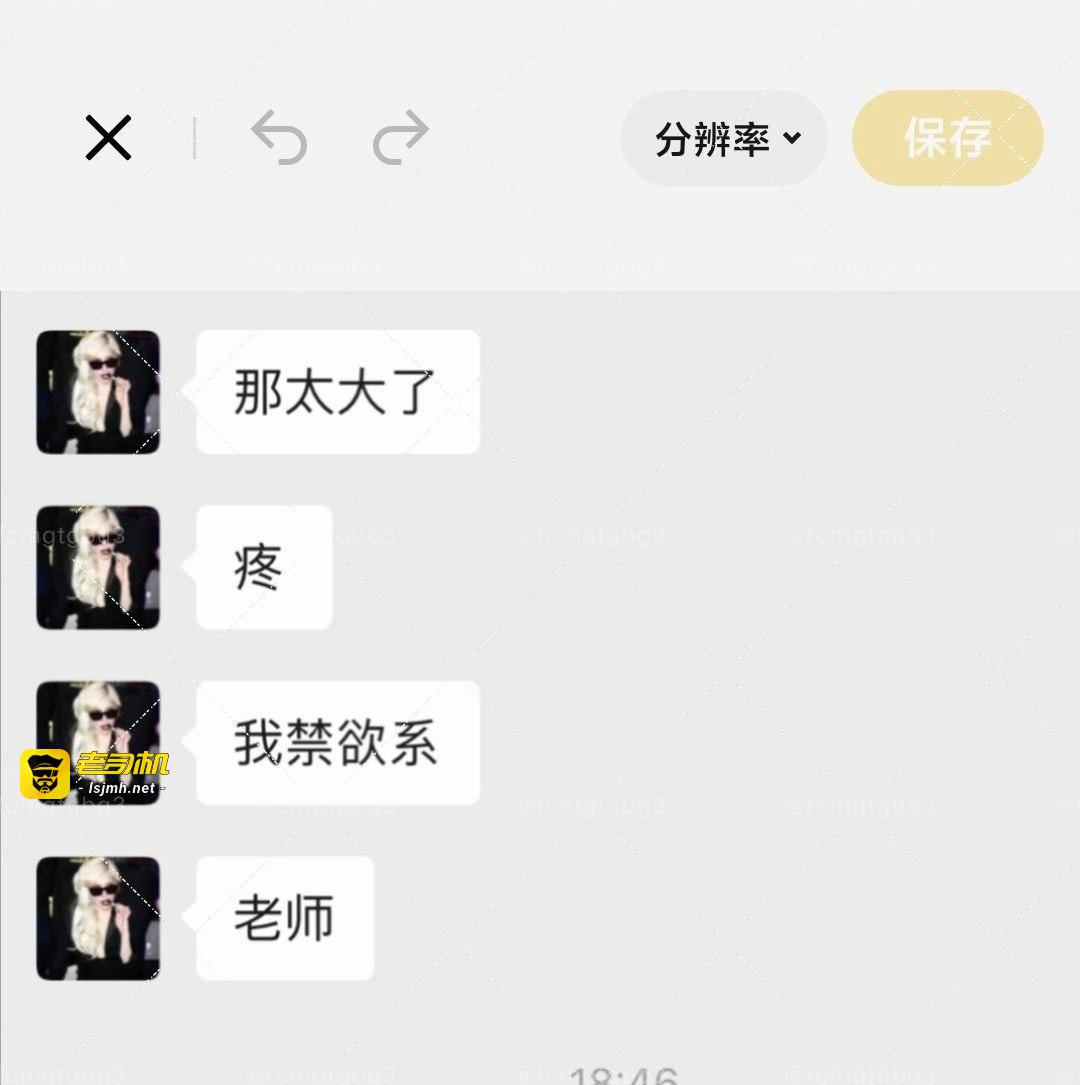This screenshot has height=1085, width=1080.
Task: Tap the 保存 save button
Action: [x=947, y=138]
